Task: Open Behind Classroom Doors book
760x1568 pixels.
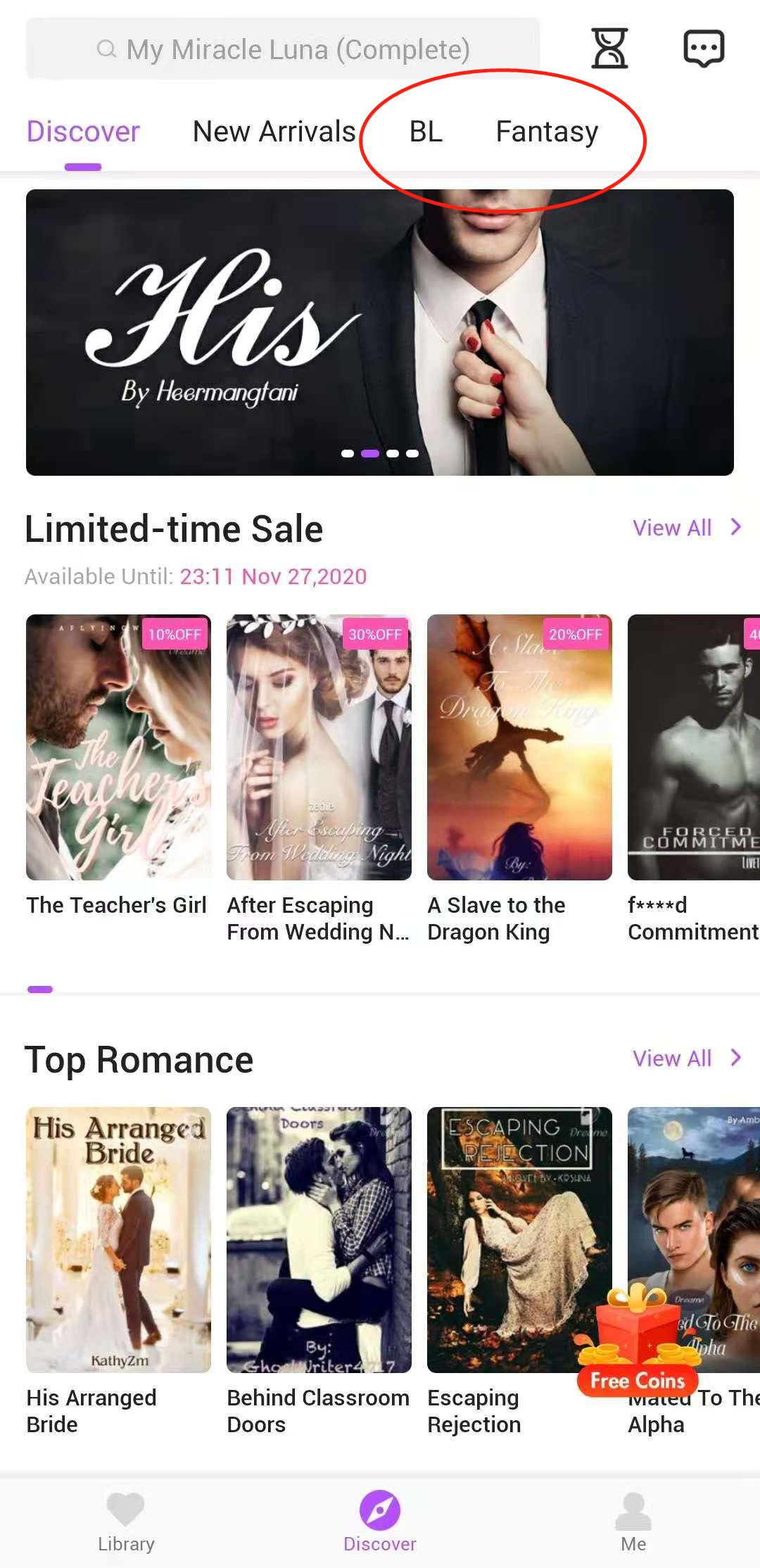Action: [x=319, y=1240]
